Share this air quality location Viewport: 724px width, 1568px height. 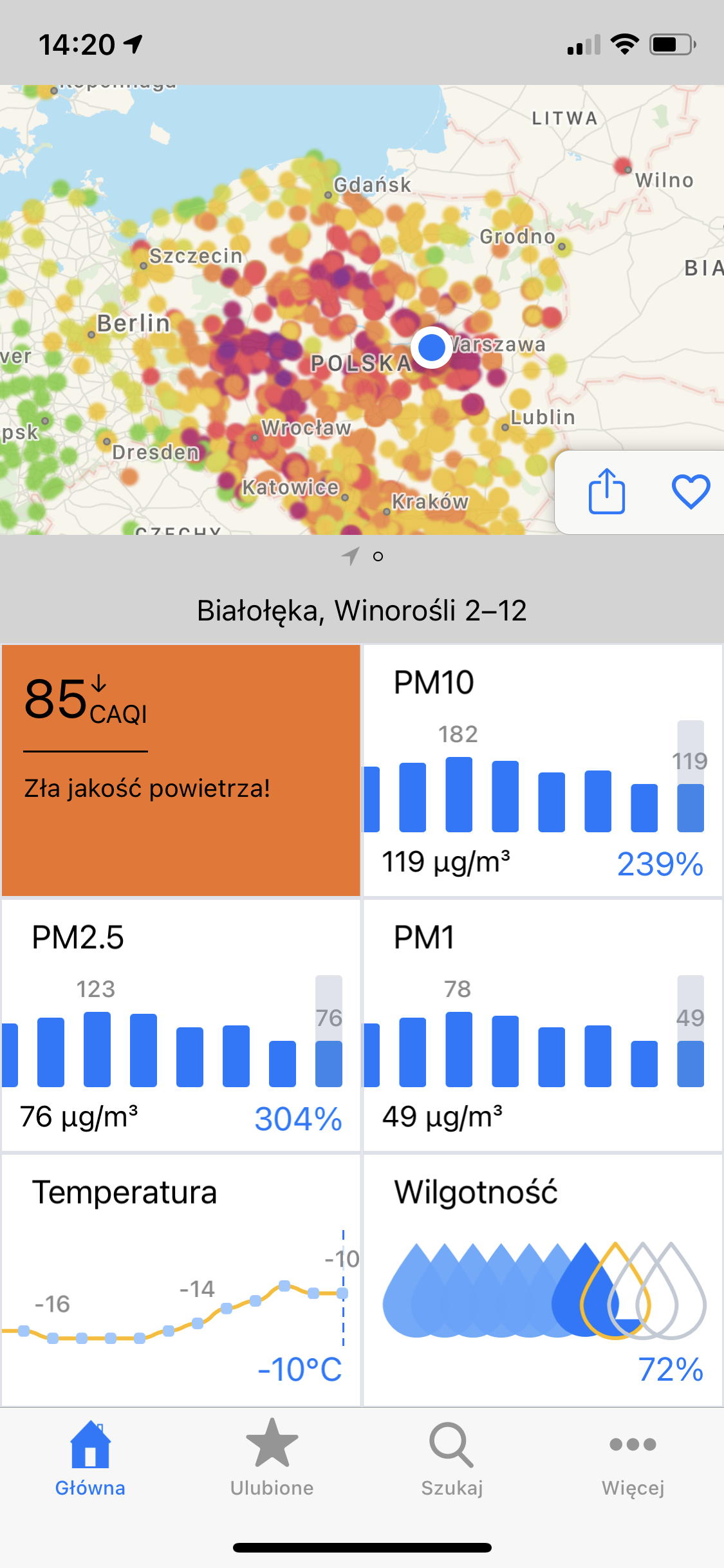tap(606, 492)
